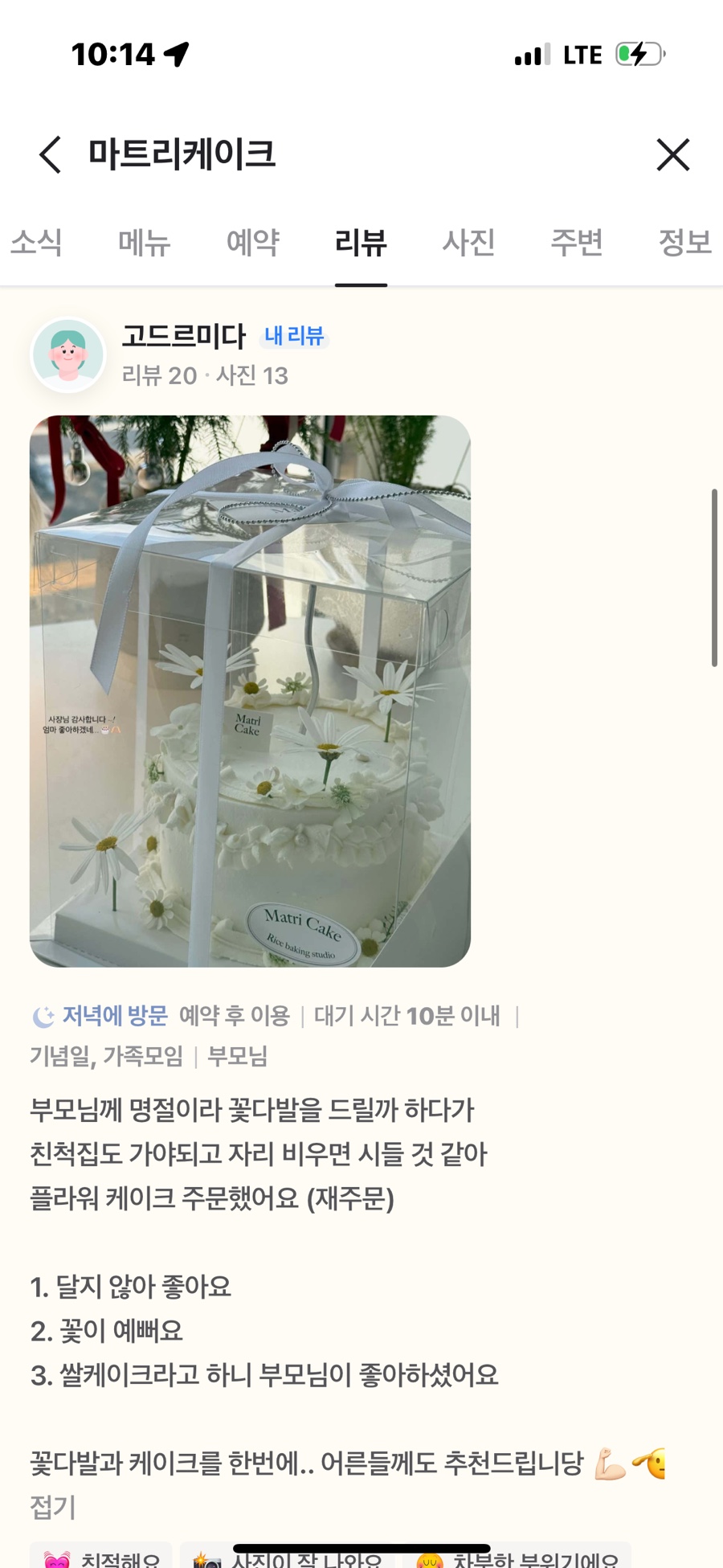
Task: View the 사진 tab
Action: pyautogui.click(x=468, y=243)
